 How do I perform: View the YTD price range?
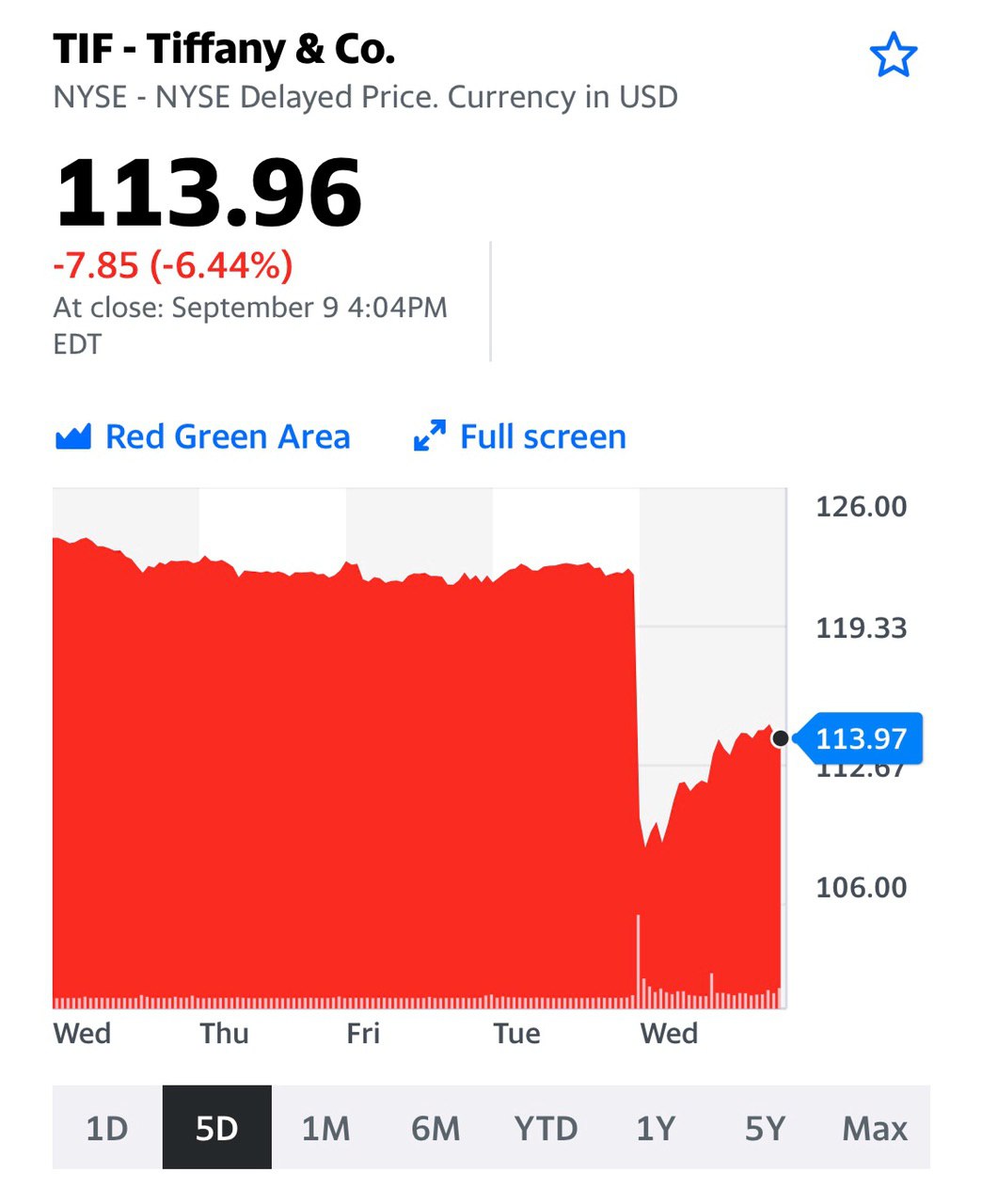click(x=546, y=1128)
